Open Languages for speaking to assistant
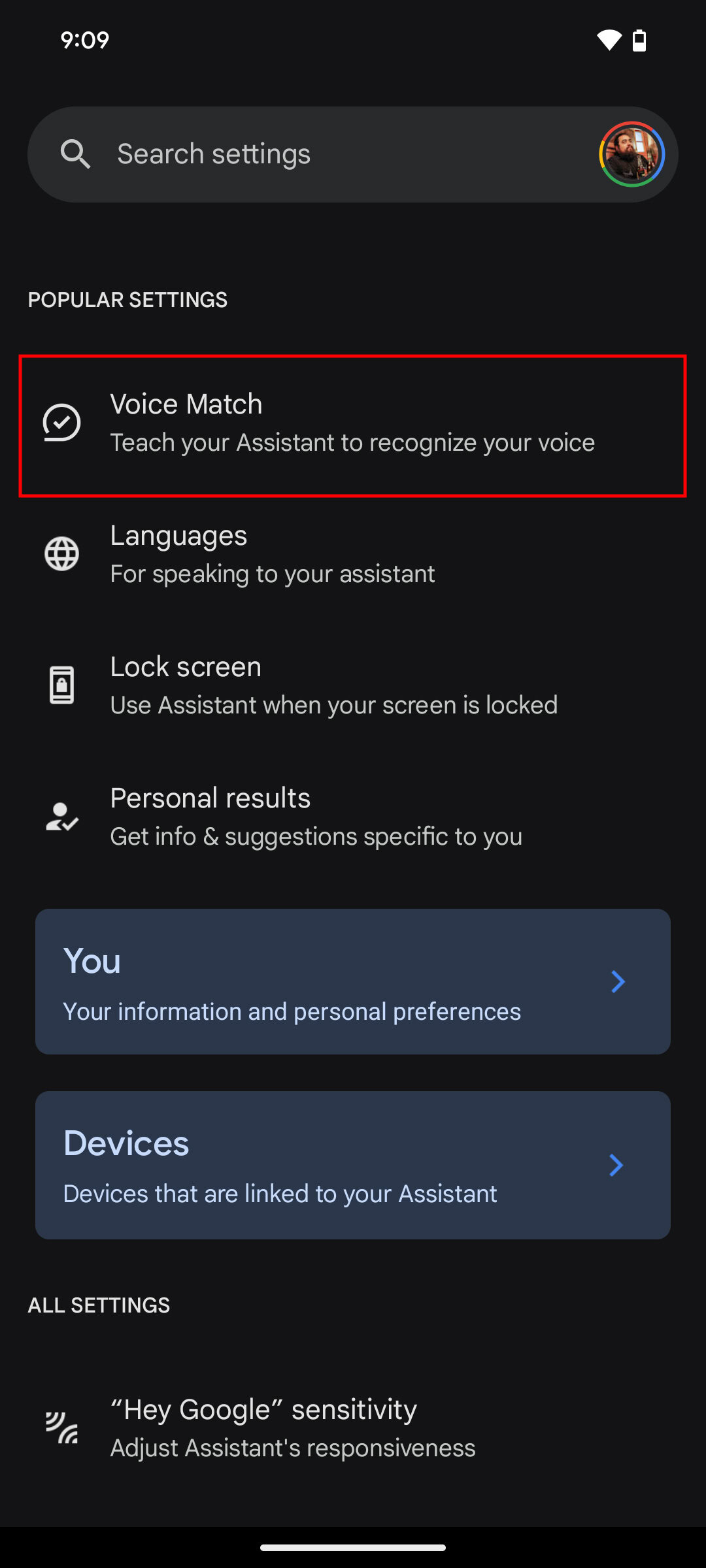The width and height of the screenshot is (706, 1568). pyautogui.click(x=353, y=554)
